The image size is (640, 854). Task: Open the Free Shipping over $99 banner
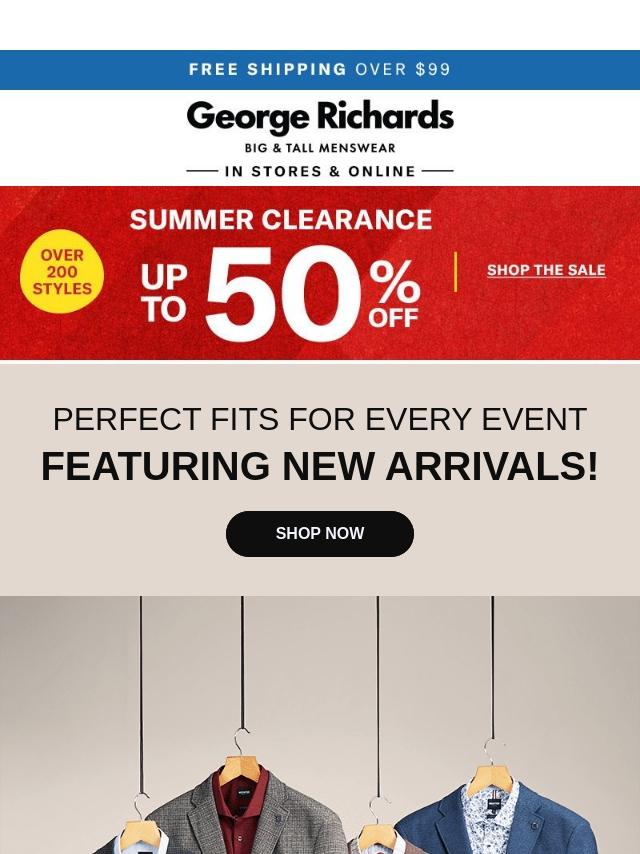point(320,70)
